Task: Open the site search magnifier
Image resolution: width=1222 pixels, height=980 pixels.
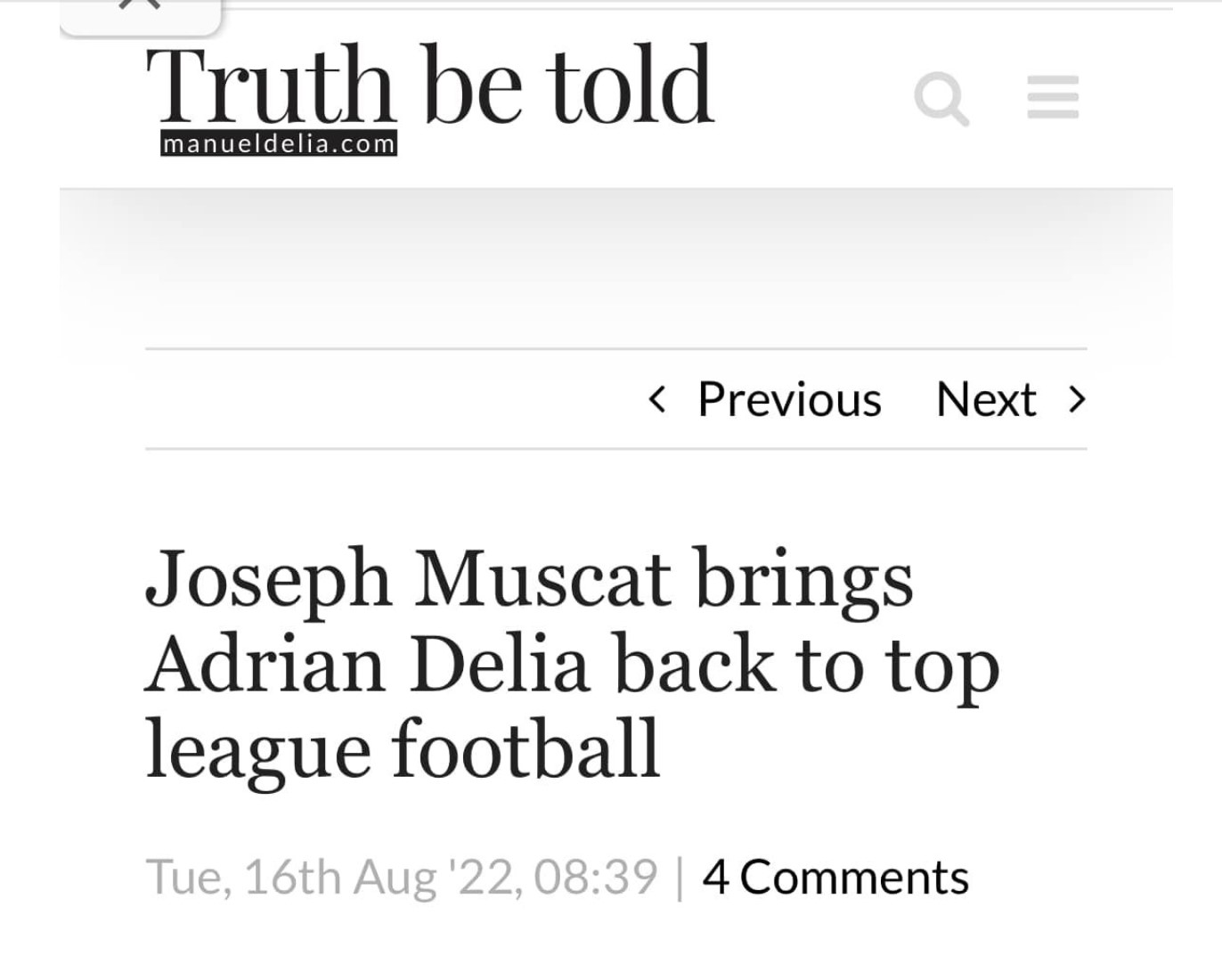Action: point(941,99)
